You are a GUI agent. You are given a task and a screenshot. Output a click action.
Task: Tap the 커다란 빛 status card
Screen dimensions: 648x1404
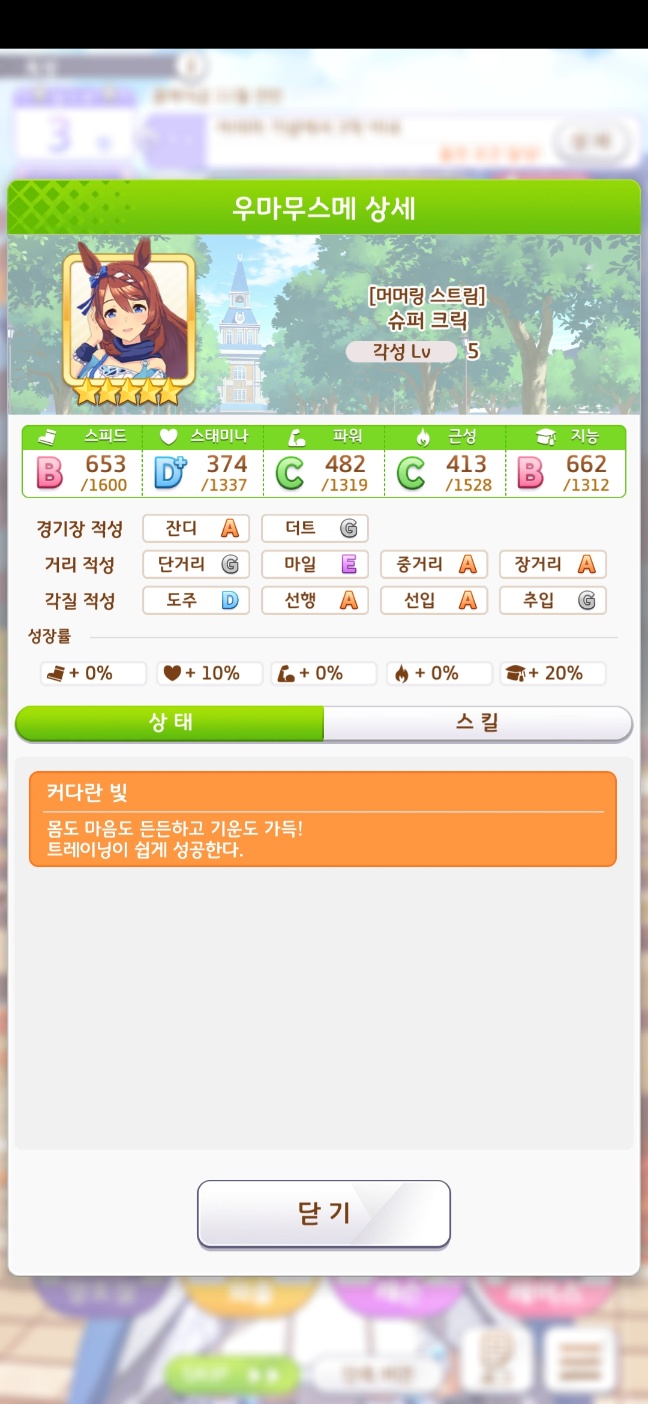[x=323, y=819]
